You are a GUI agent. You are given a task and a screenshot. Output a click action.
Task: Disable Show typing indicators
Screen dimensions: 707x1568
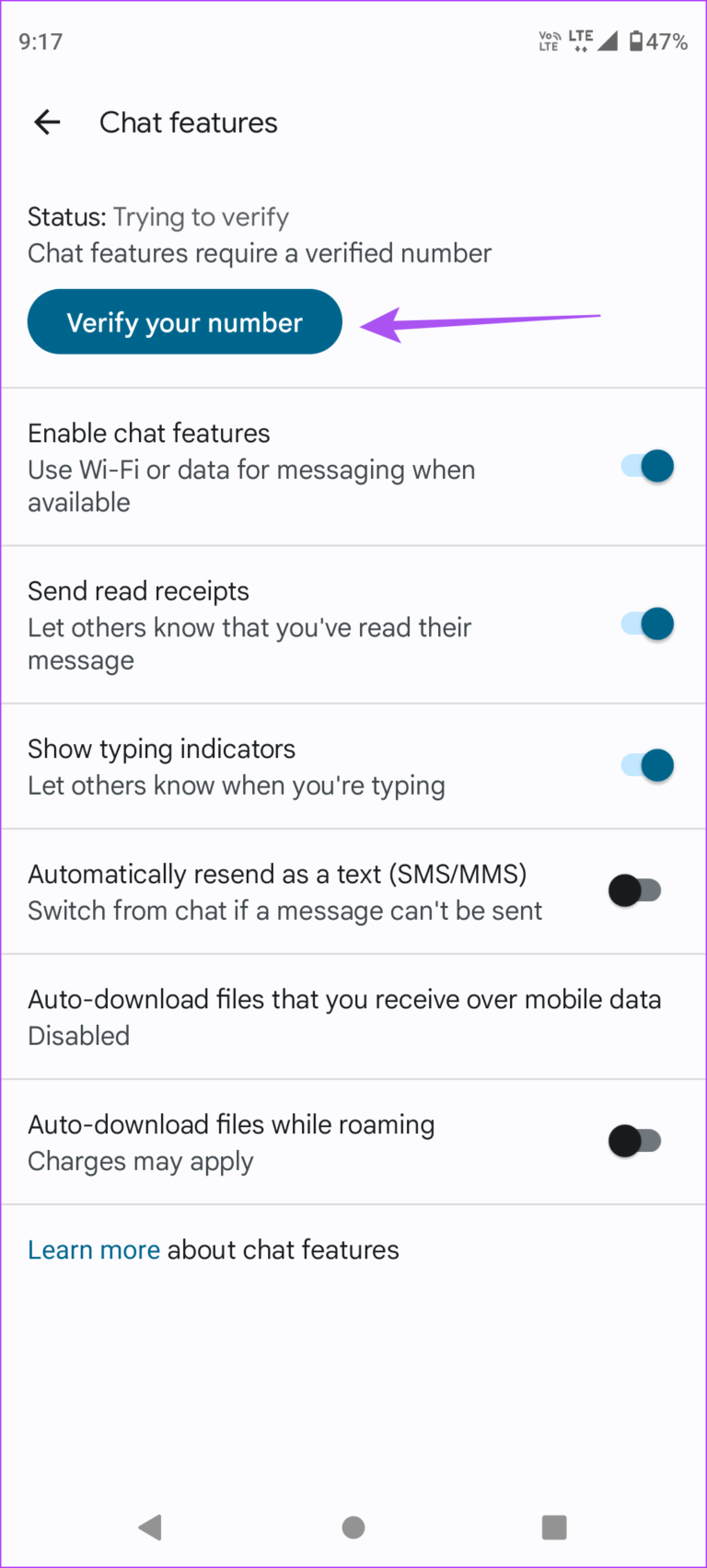(648, 765)
